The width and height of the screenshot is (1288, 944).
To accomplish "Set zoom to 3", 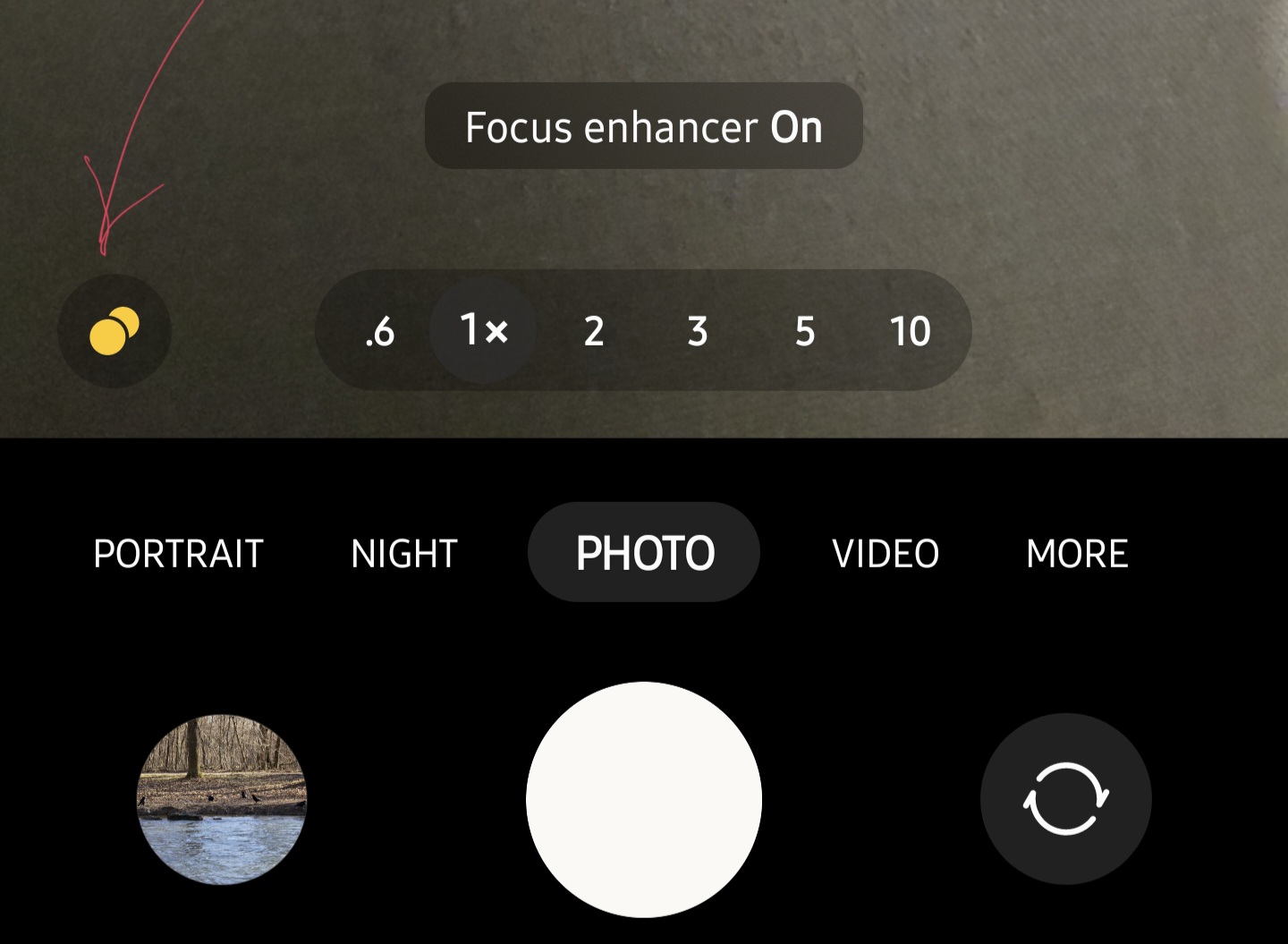I will pyautogui.click(x=698, y=331).
